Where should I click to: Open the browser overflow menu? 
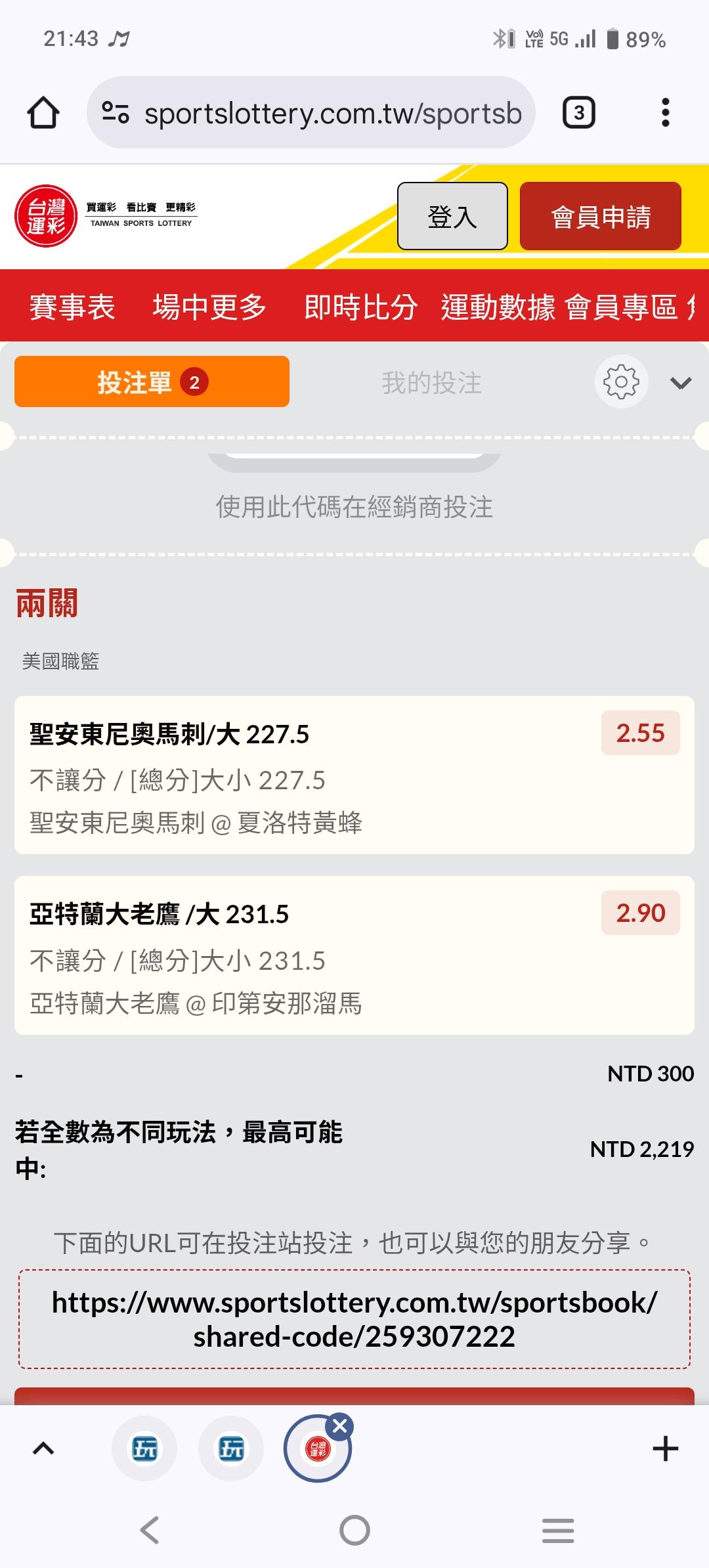[x=665, y=113]
